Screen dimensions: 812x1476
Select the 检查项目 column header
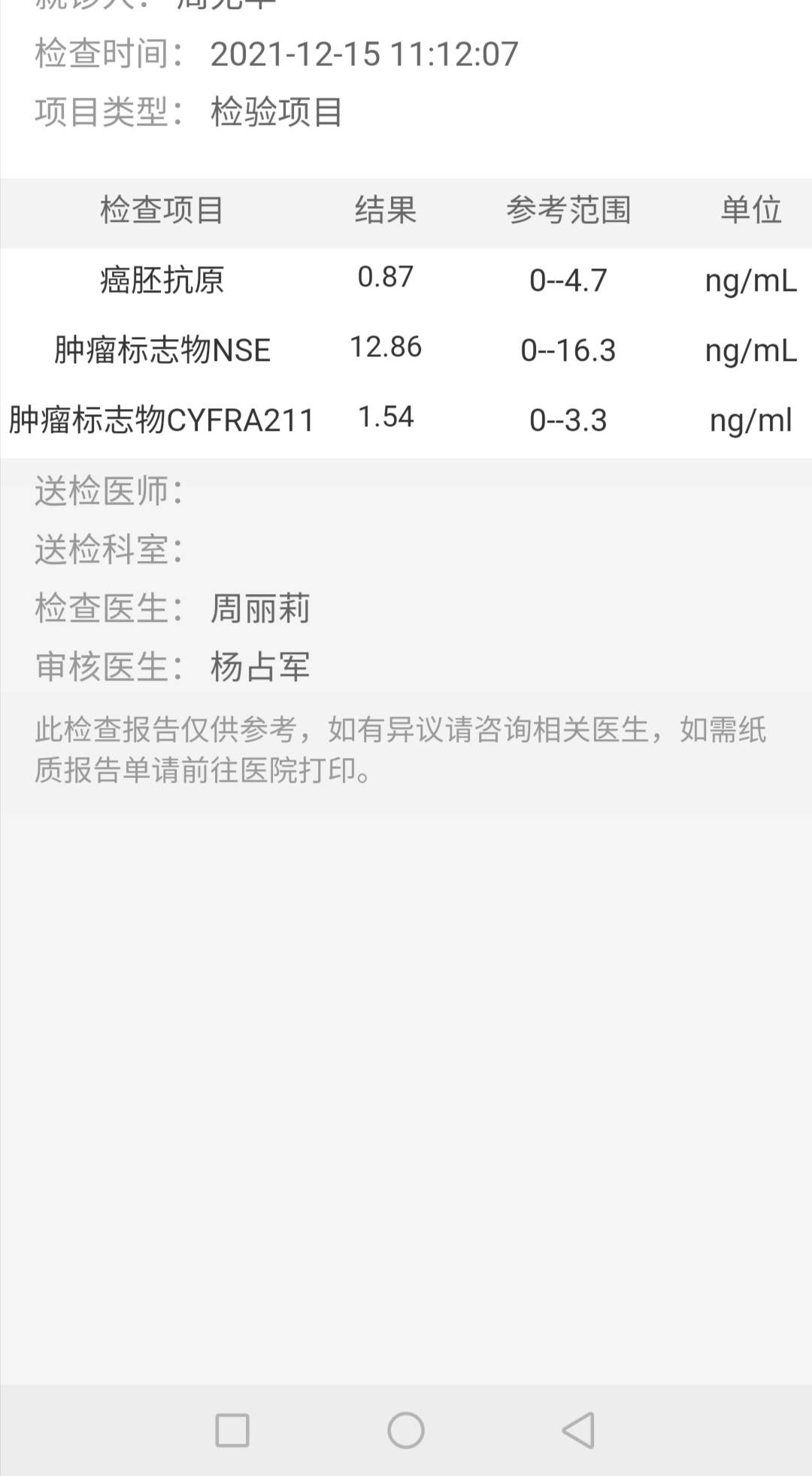click(x=160, y=211)
